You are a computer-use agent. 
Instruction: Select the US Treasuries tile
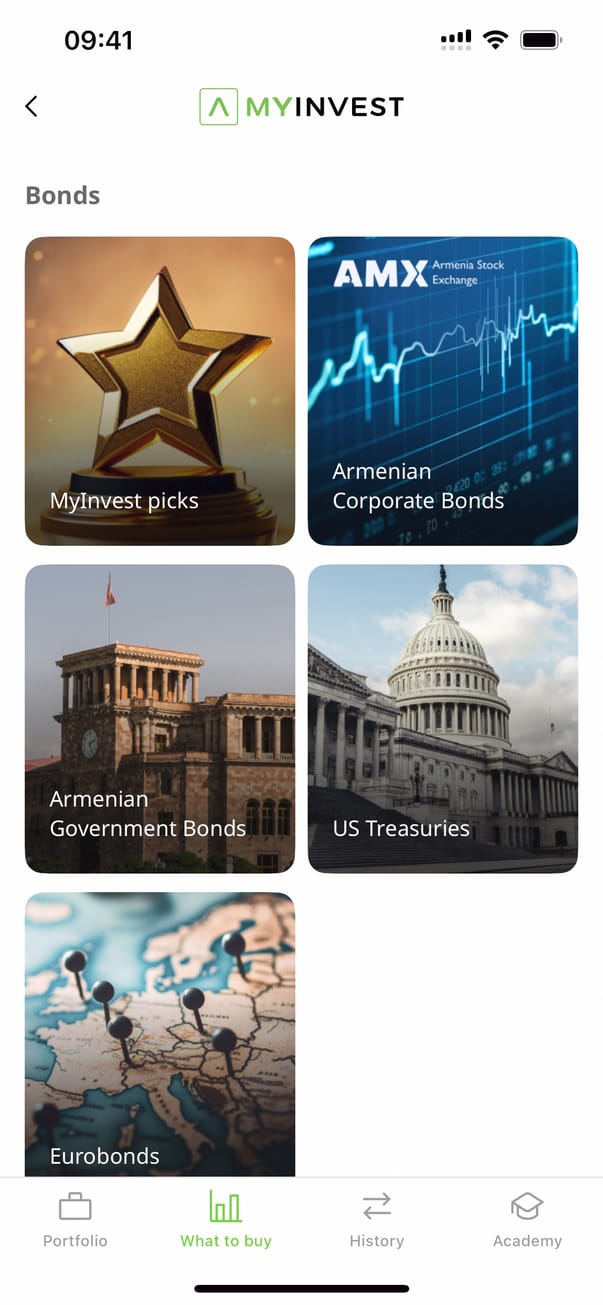point(442,718)
